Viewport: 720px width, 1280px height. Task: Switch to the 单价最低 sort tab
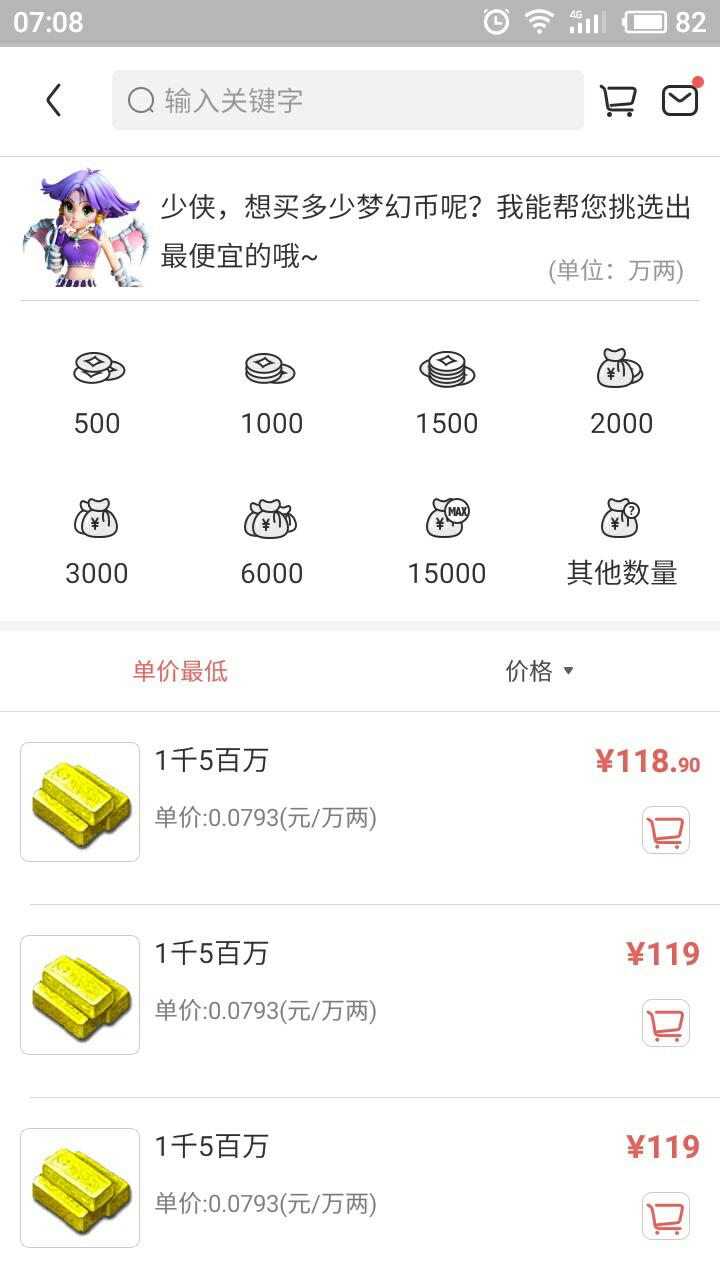point(180,671)
